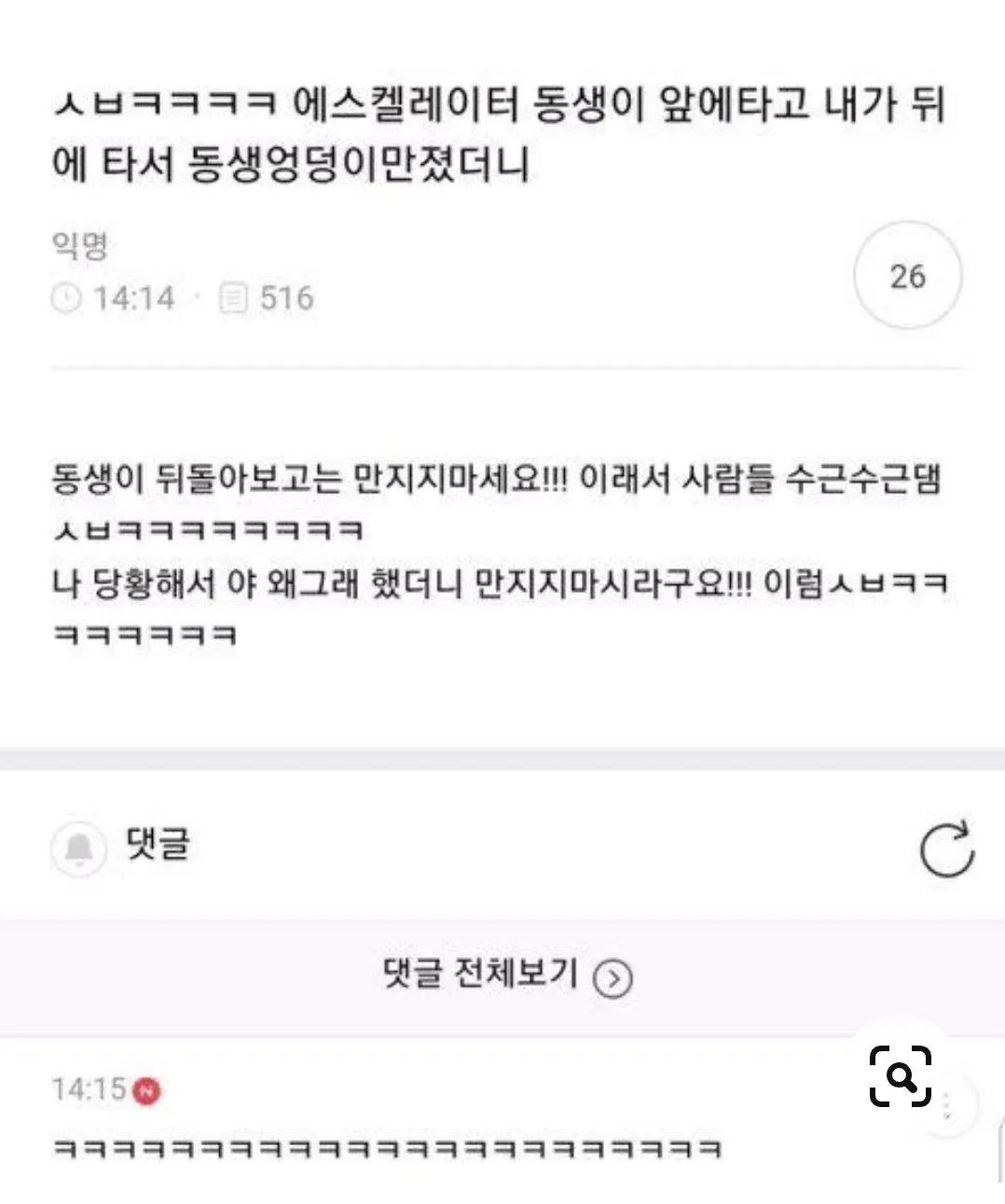Open the overflow menu on the 14:15 comment
Viewport: 1005px width, 1204px height.
pyautogui.click(x=948, y=1105)
